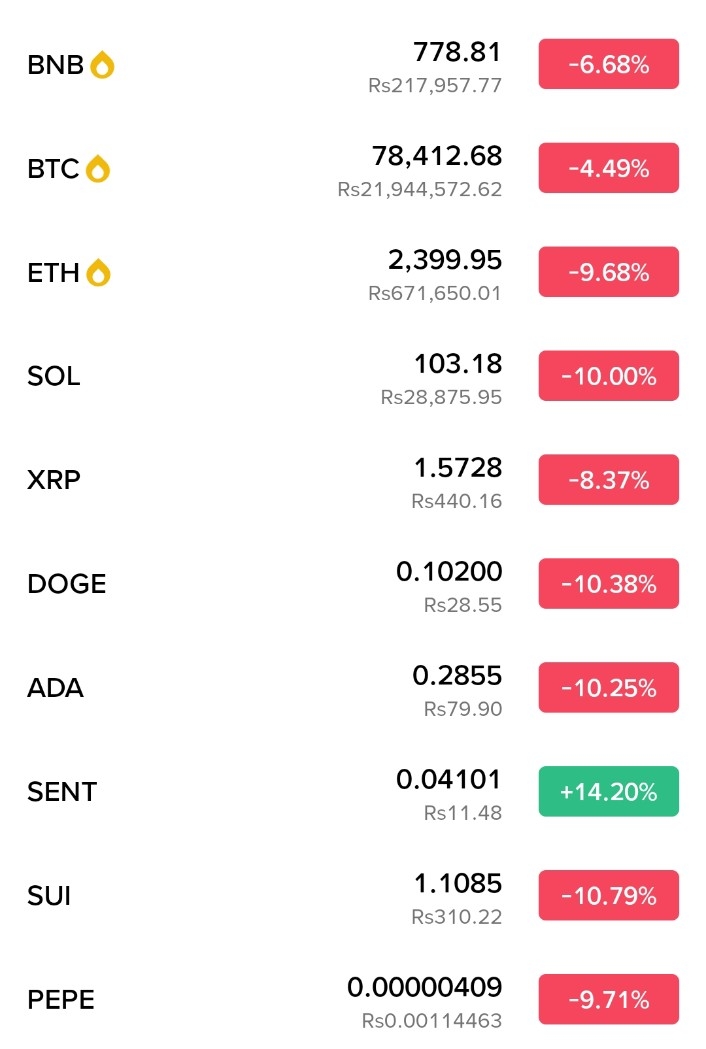Select the ADA row
This screenshot has width=706, height=1049.
click(x=55, y=689)
